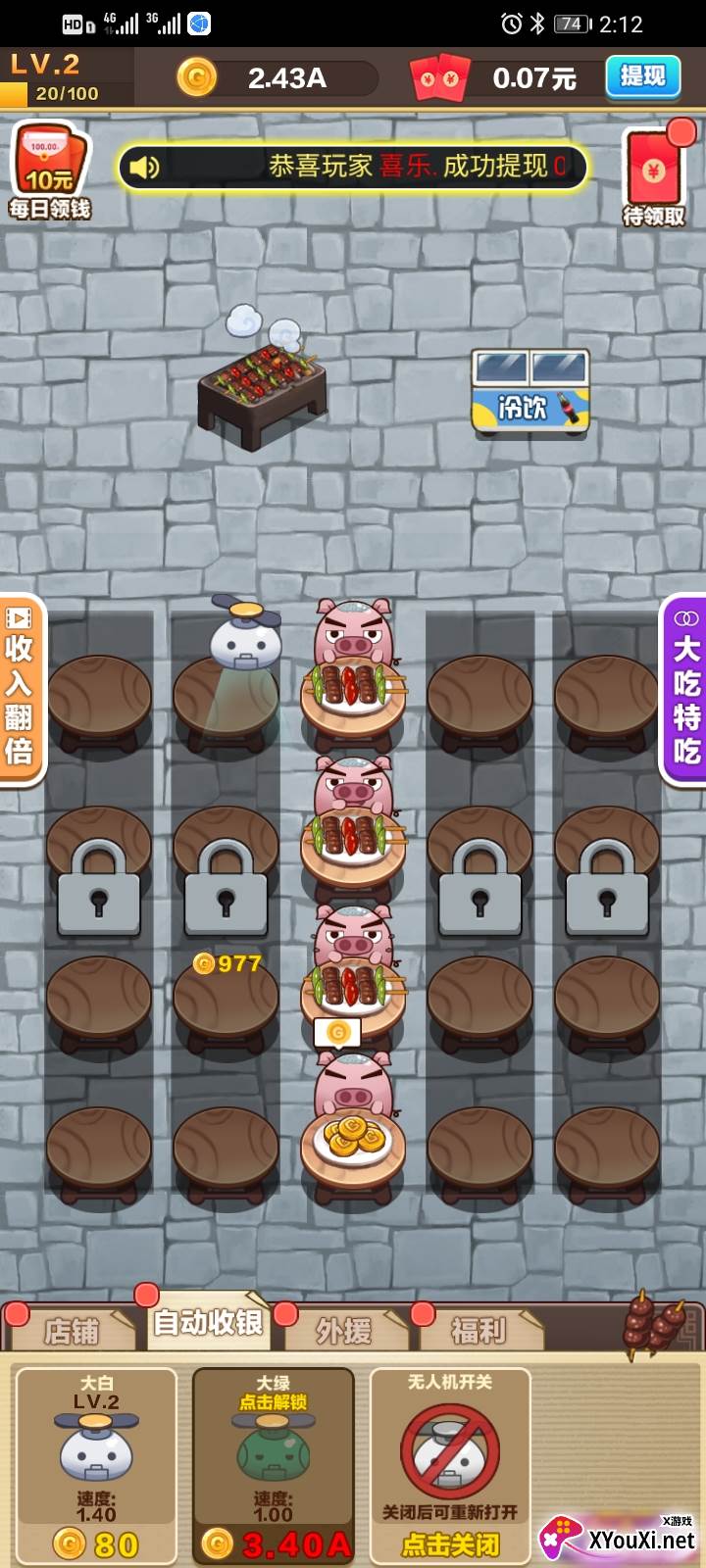
Task: Switch to the 外援 tab
Action: tap(343, 1331)
